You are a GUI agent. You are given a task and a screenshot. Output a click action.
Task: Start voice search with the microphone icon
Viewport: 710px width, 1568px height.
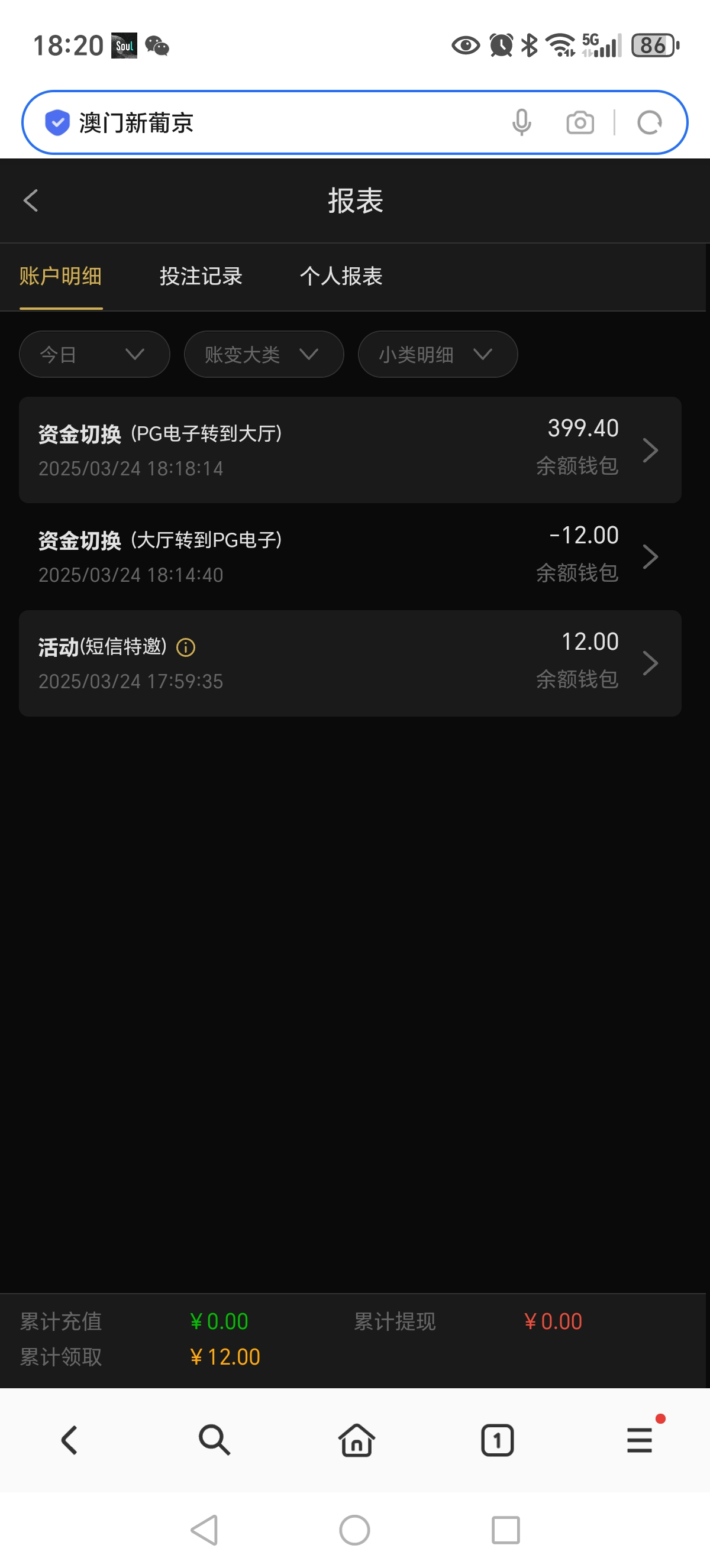pyautogui.click(x=521, y=123)
